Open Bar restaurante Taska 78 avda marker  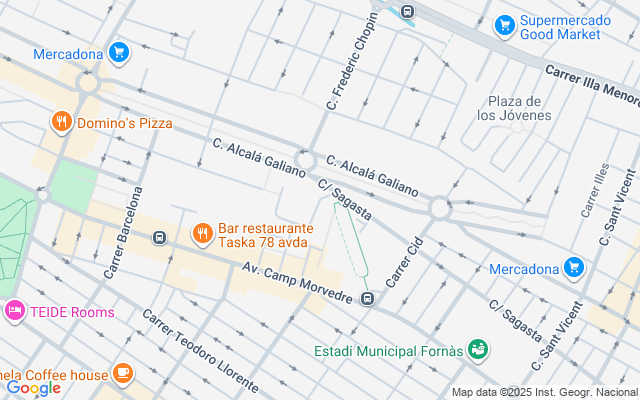pos(203,233)
